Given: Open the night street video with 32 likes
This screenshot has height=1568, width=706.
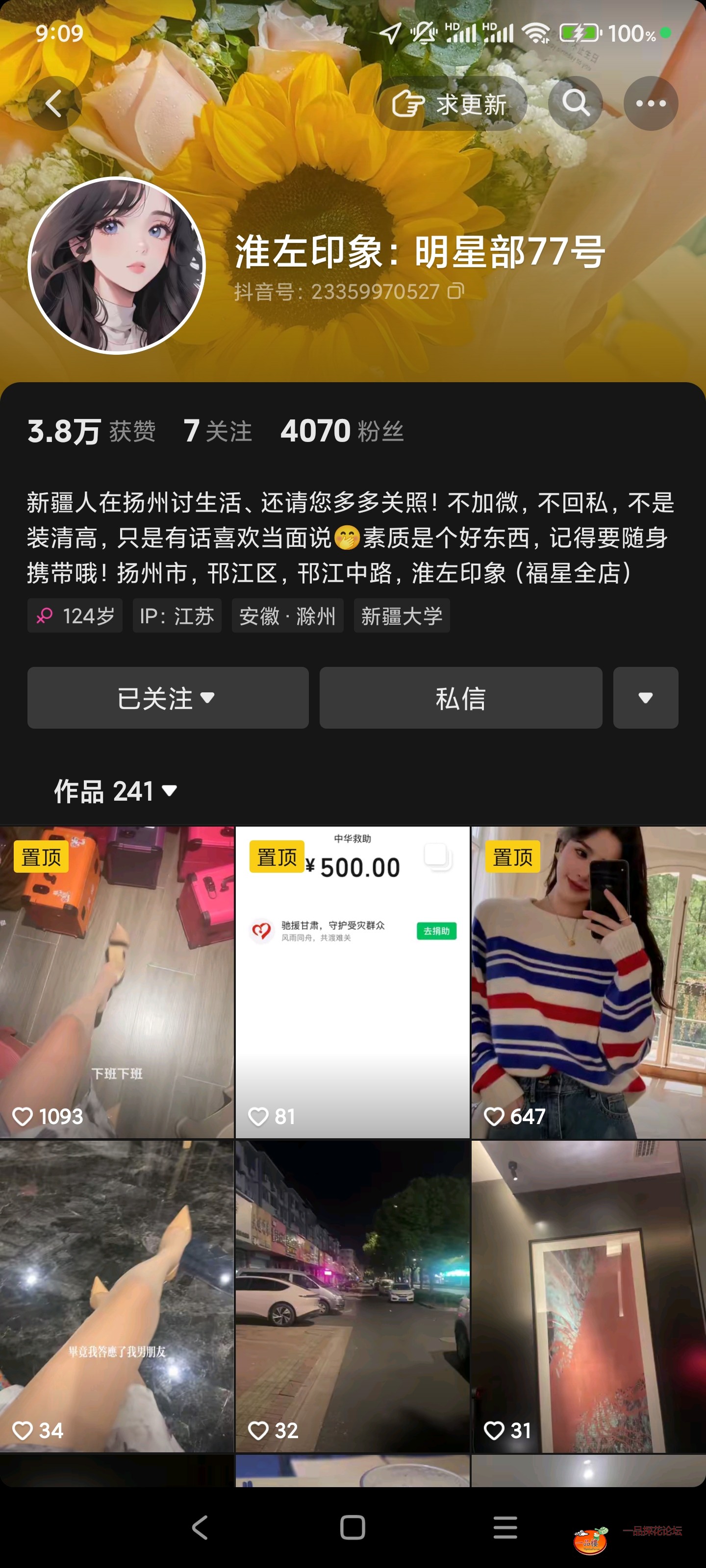Looking at the screenshot, I should click(352, 1297).
